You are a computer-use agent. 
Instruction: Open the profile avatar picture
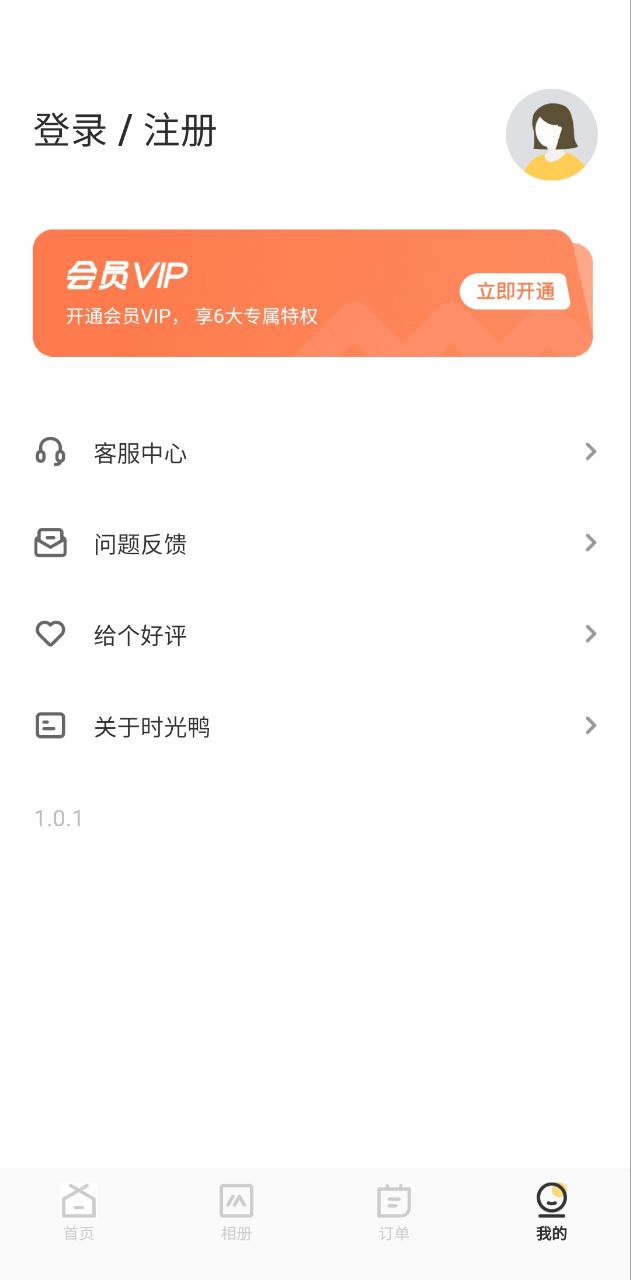pyautogui.click(x=551, y=135)
